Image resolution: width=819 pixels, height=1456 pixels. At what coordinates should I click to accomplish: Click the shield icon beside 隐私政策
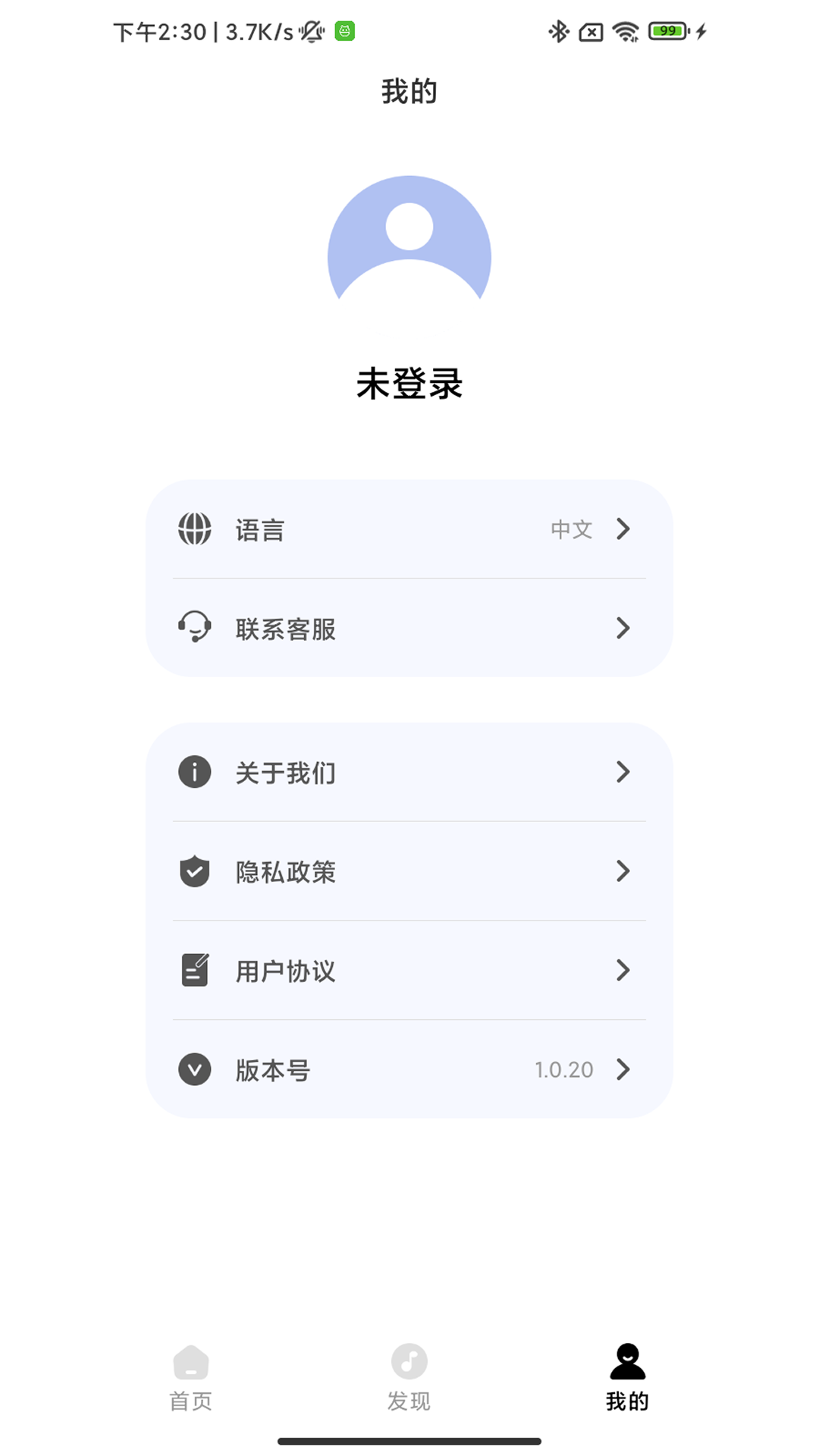pos(194,871)
